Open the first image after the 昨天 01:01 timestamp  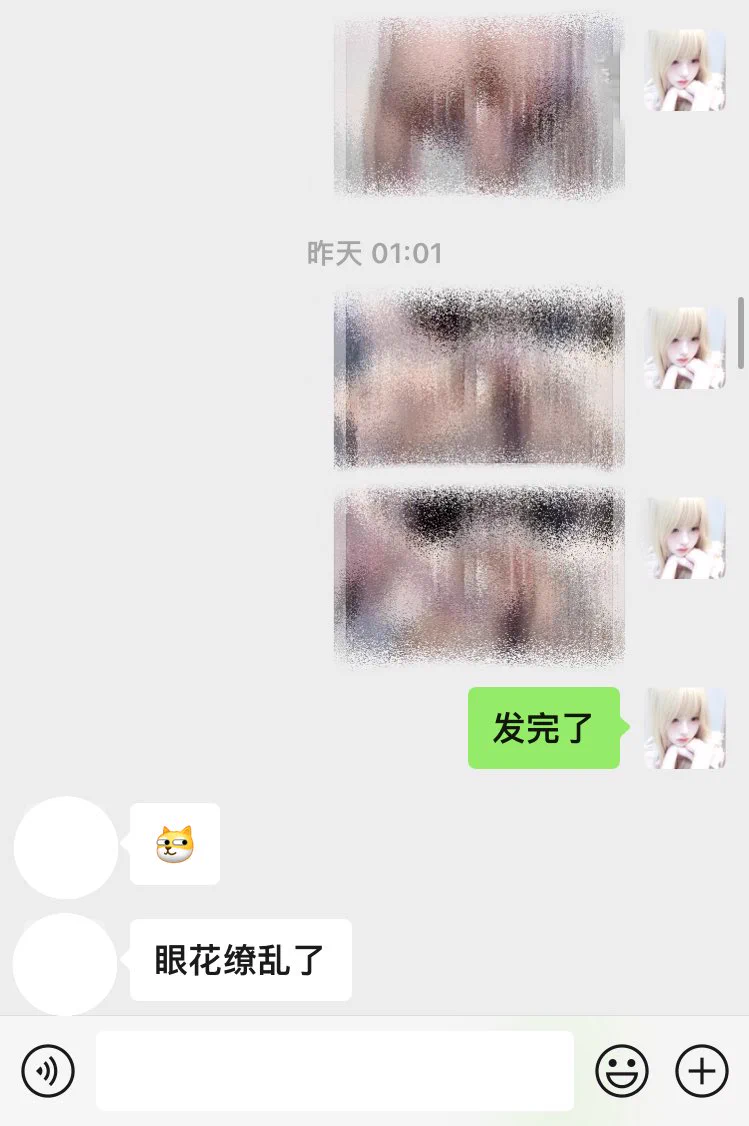pos(479,380)
